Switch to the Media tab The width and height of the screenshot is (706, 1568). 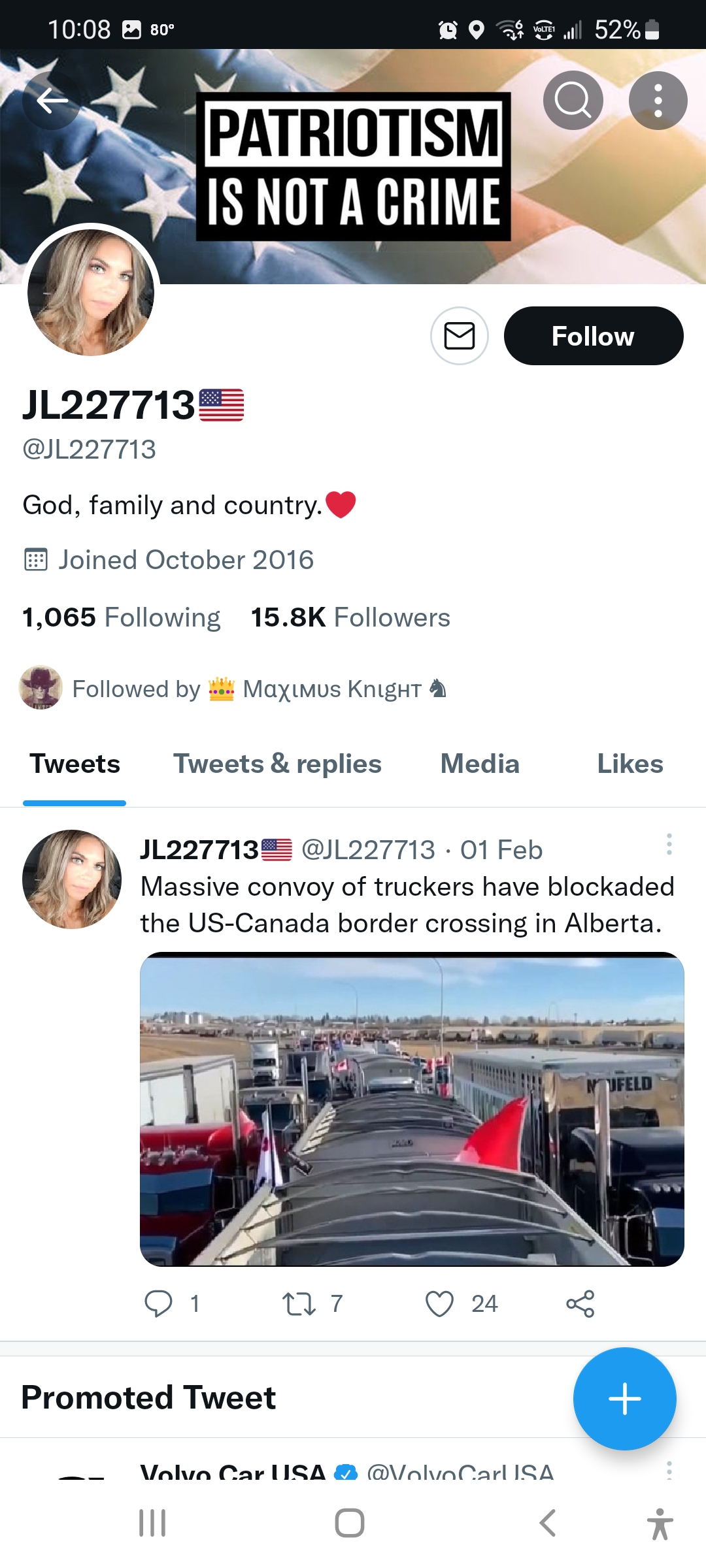(480, 764)
